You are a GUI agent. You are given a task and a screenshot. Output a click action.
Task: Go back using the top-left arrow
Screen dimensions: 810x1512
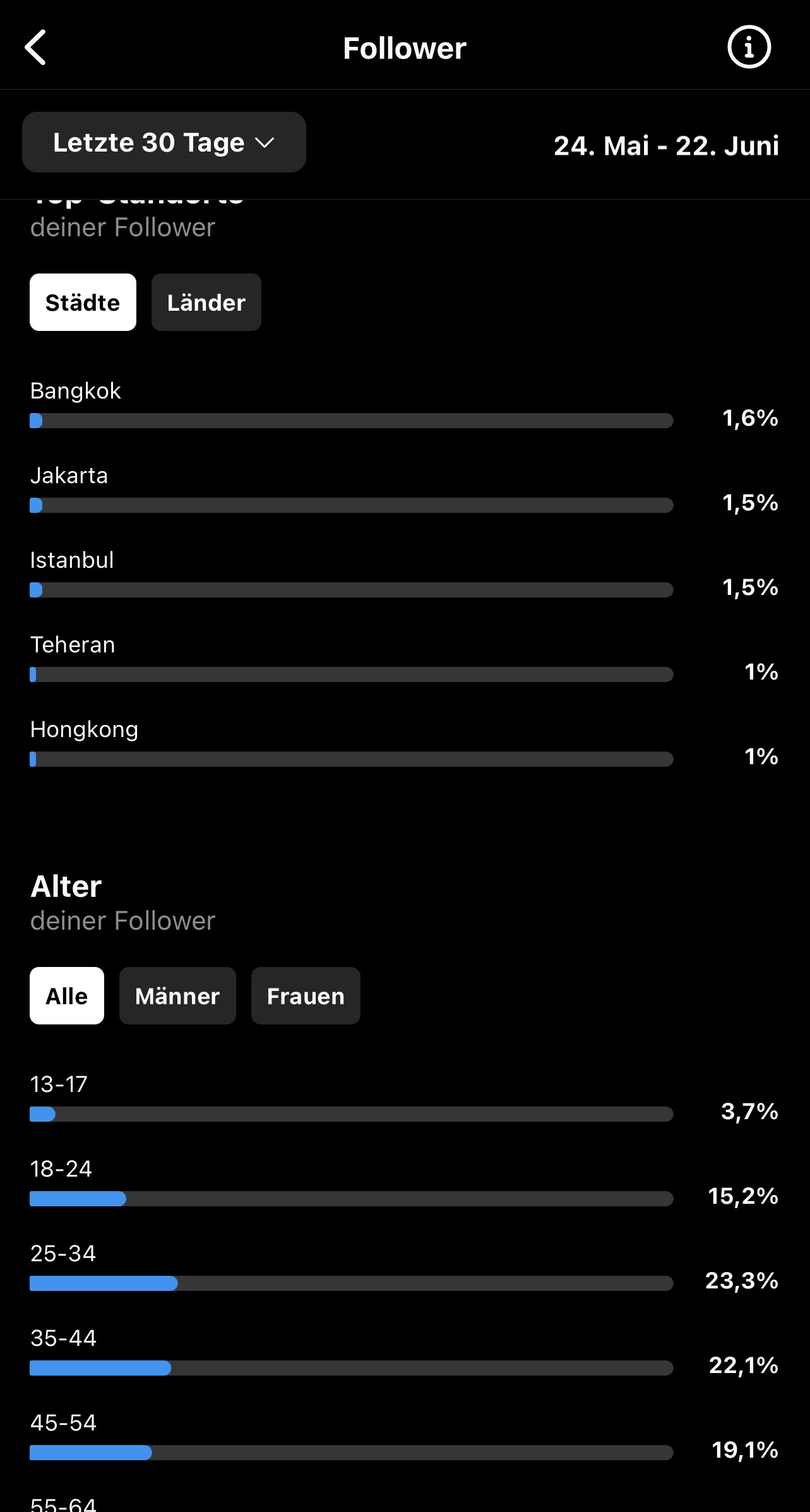pos(35,47)
